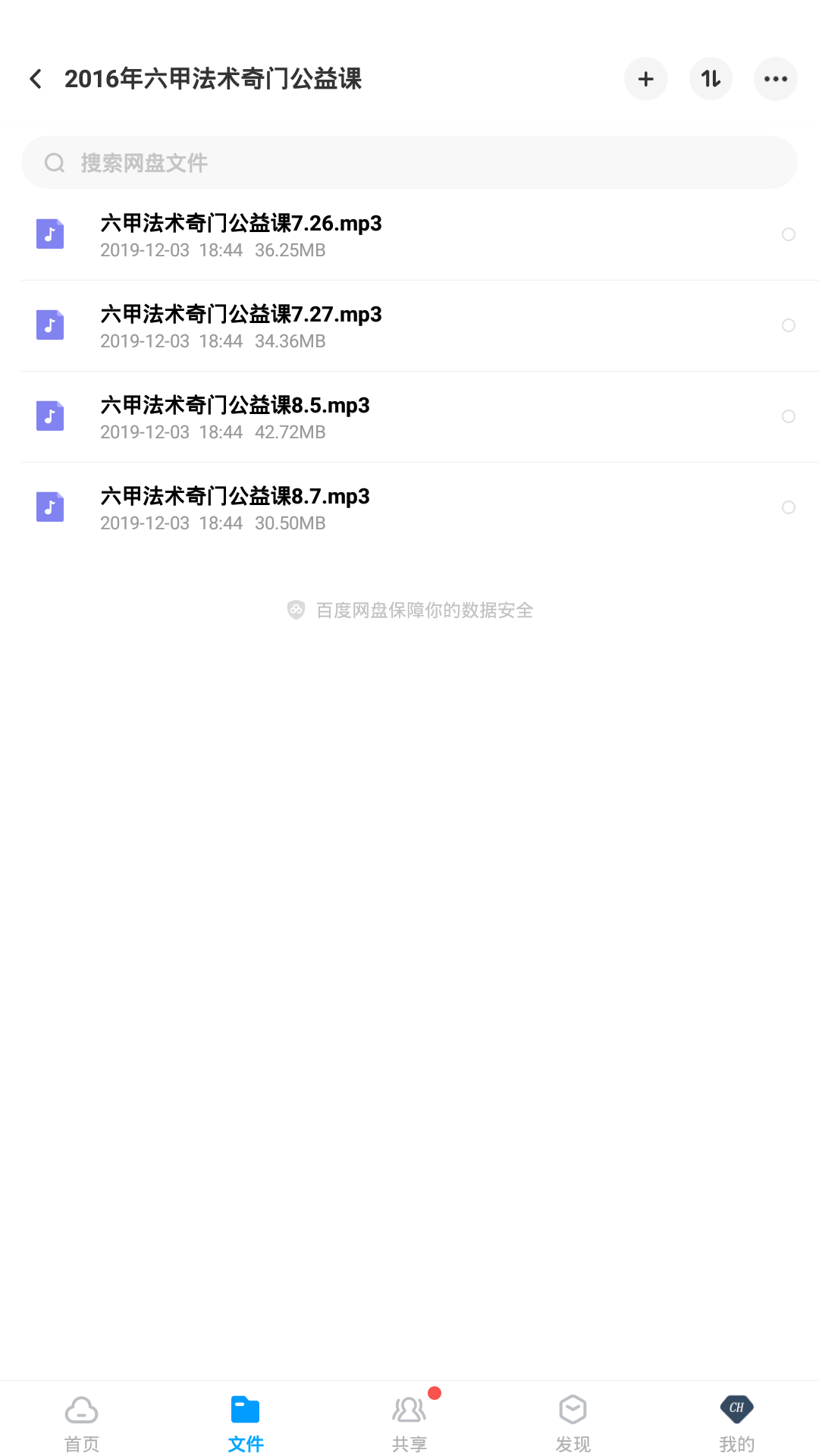The width and height of the screenshot is (819, 1456).
Task: Open 六甲法术奇门公益课7.26.mp3
Action: pyautogui.click(x=409, y=235)
